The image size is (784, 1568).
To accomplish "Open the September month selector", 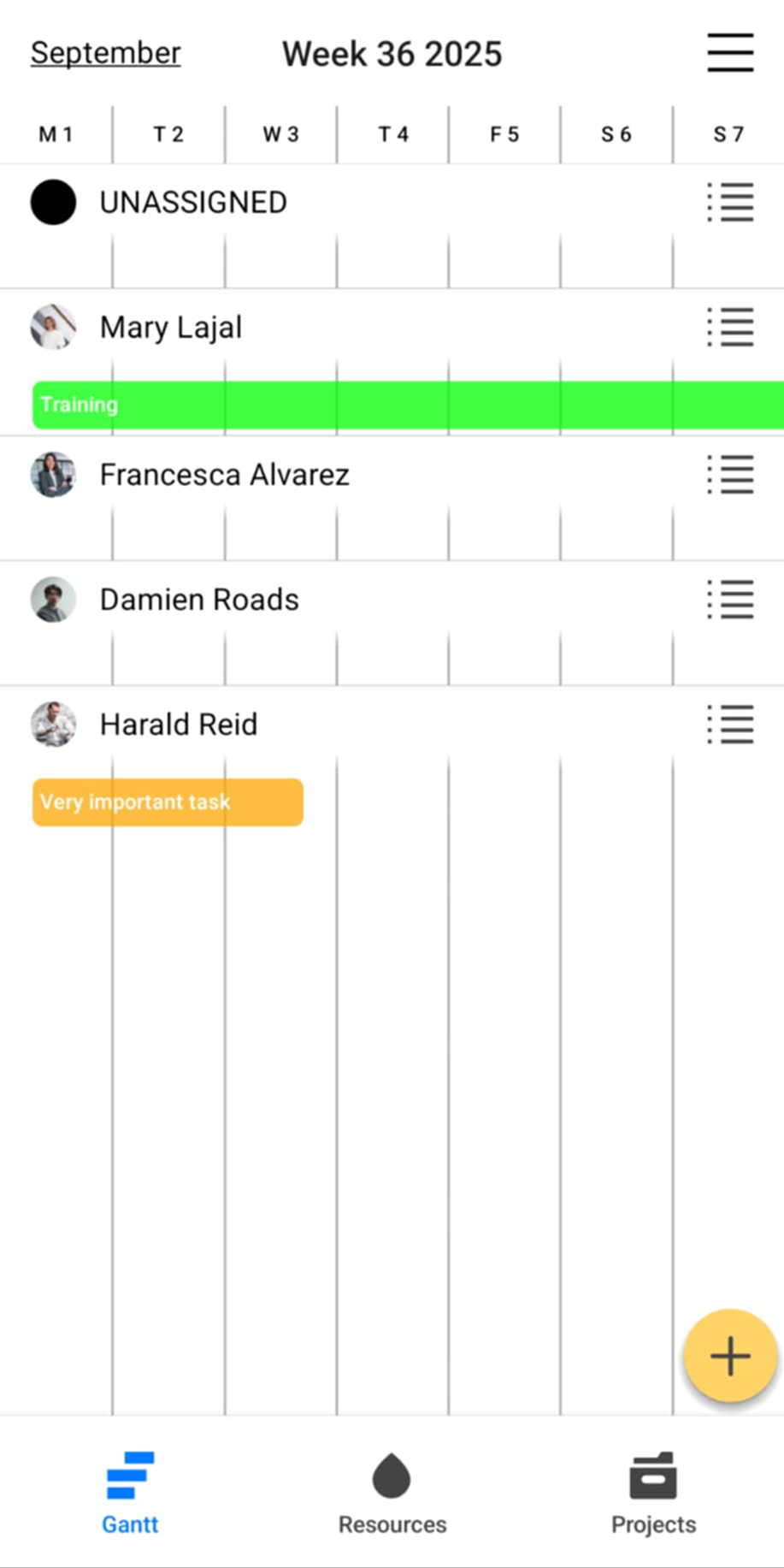I will pos(105,52).
